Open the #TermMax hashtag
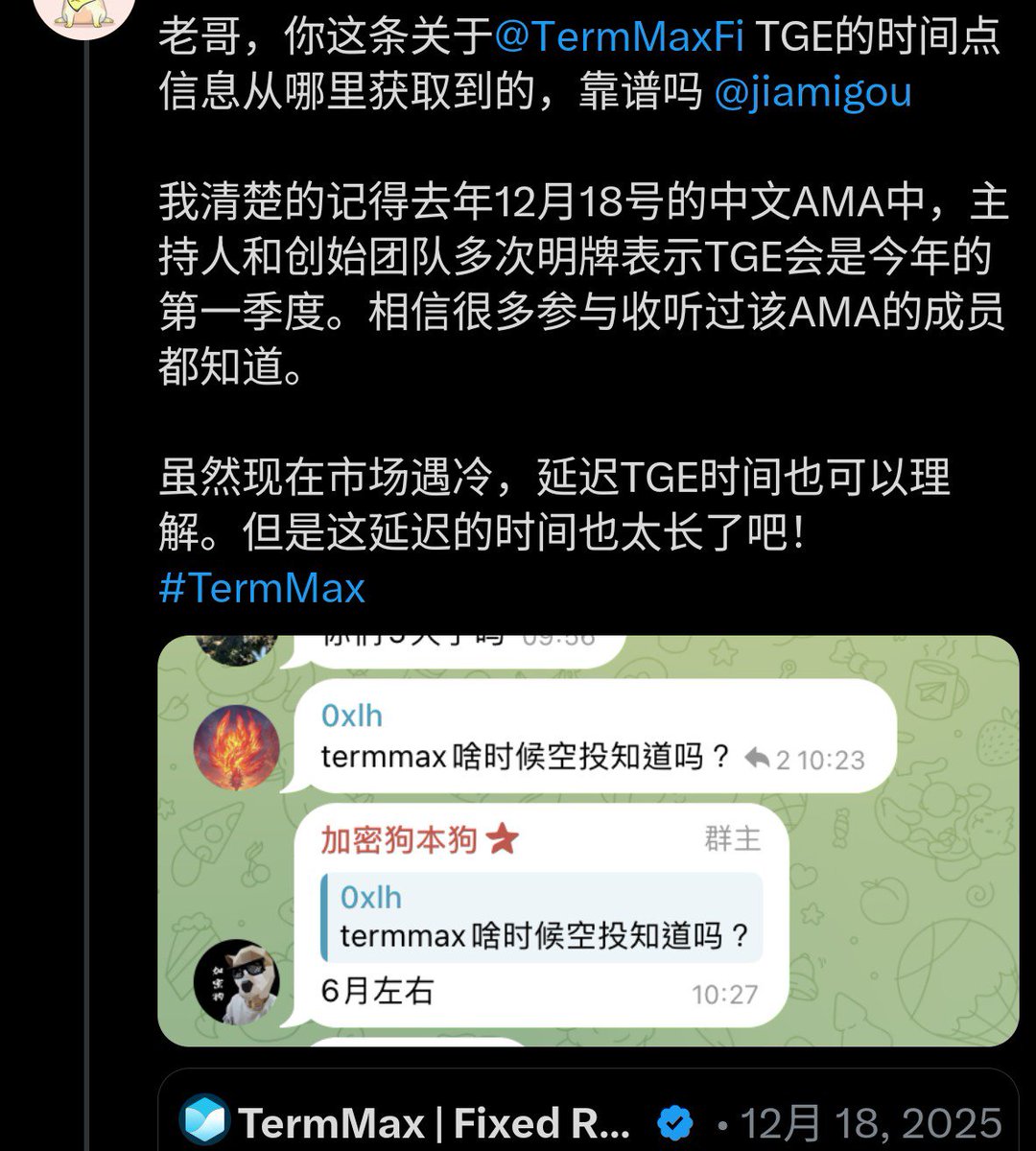1036x1151 pixels. click(x=262, y=587)
